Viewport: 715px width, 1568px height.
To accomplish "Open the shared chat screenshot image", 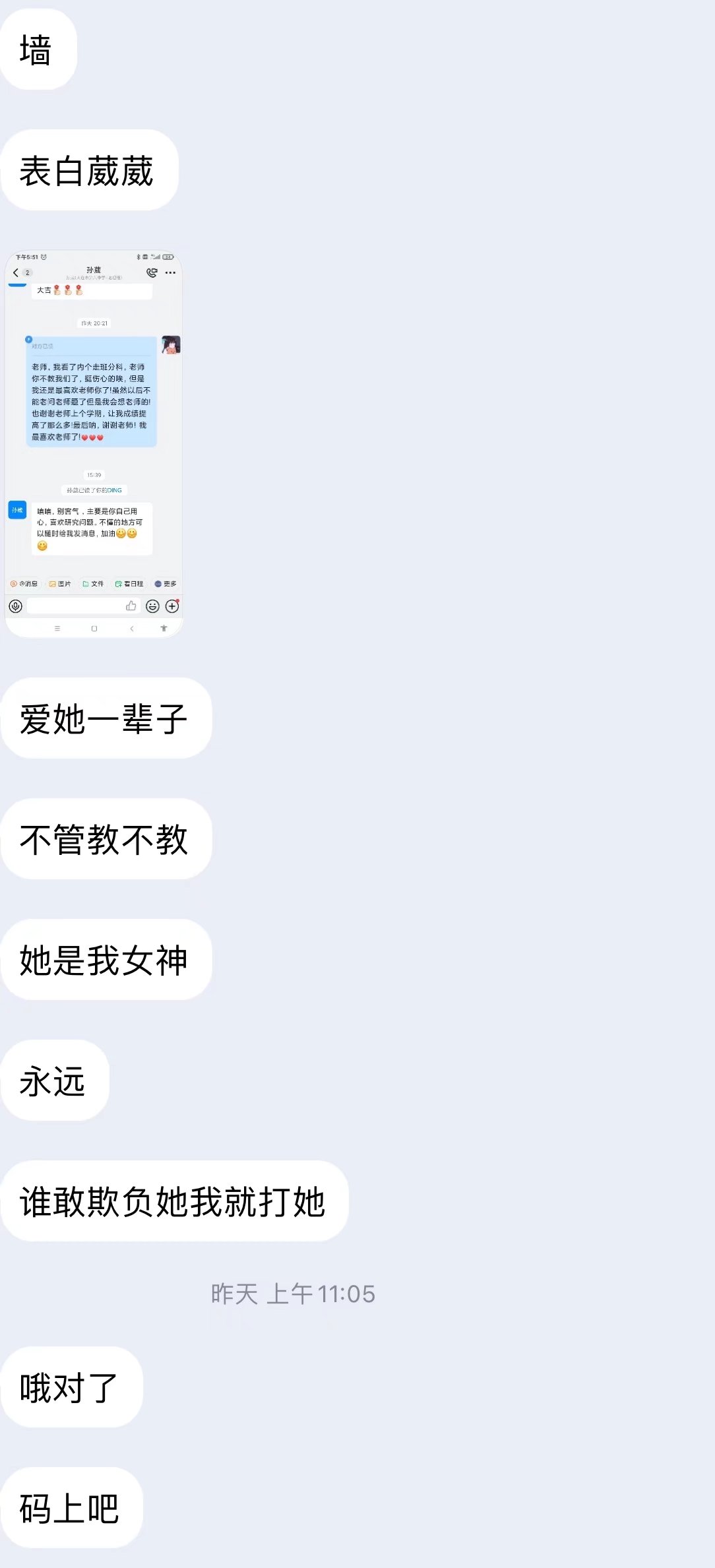I will point(94,443).
